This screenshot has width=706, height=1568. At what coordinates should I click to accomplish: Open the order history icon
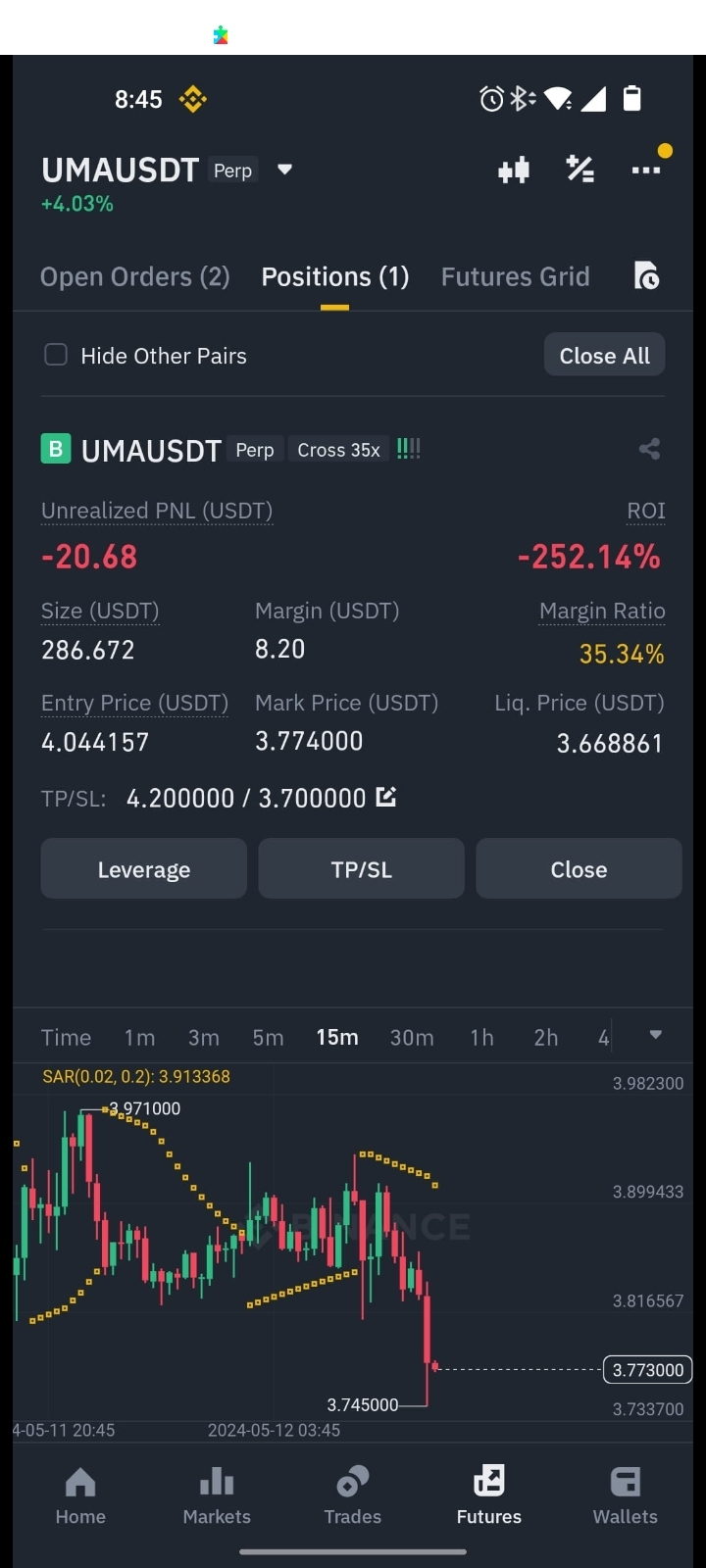coord(646,276)
